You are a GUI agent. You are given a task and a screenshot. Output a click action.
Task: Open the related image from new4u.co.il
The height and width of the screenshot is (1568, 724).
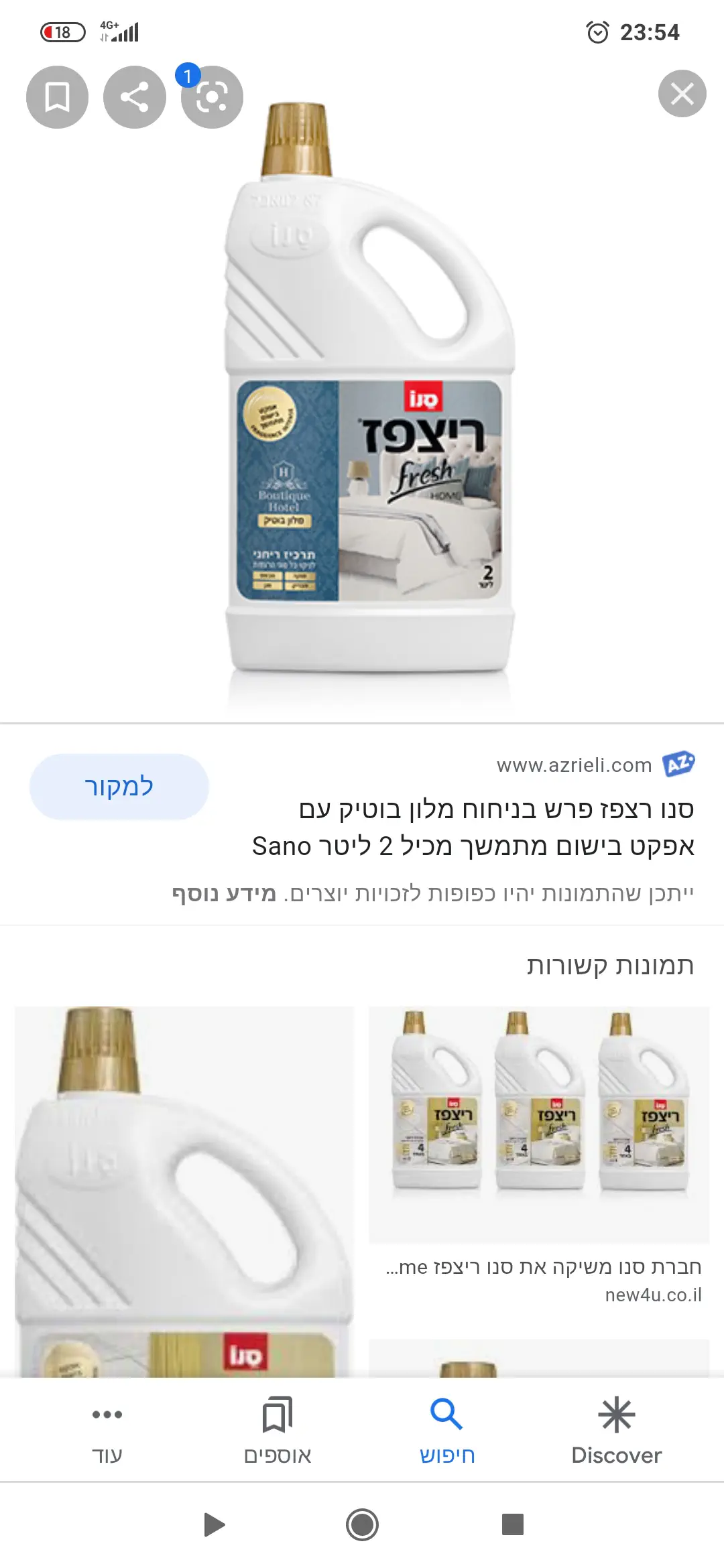[x=539, y=1124]
